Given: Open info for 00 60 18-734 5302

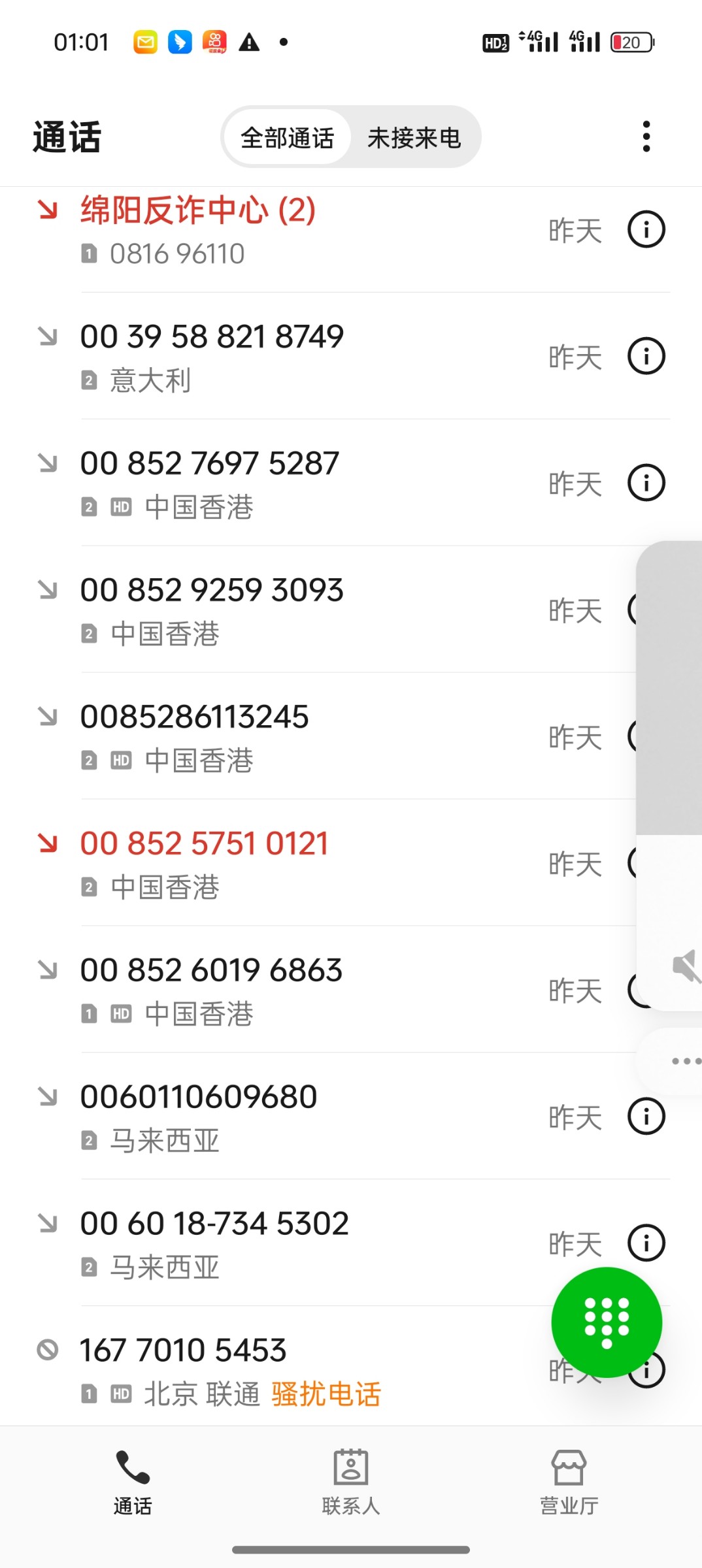Looking at the screenshot, I should (646, 1243).
